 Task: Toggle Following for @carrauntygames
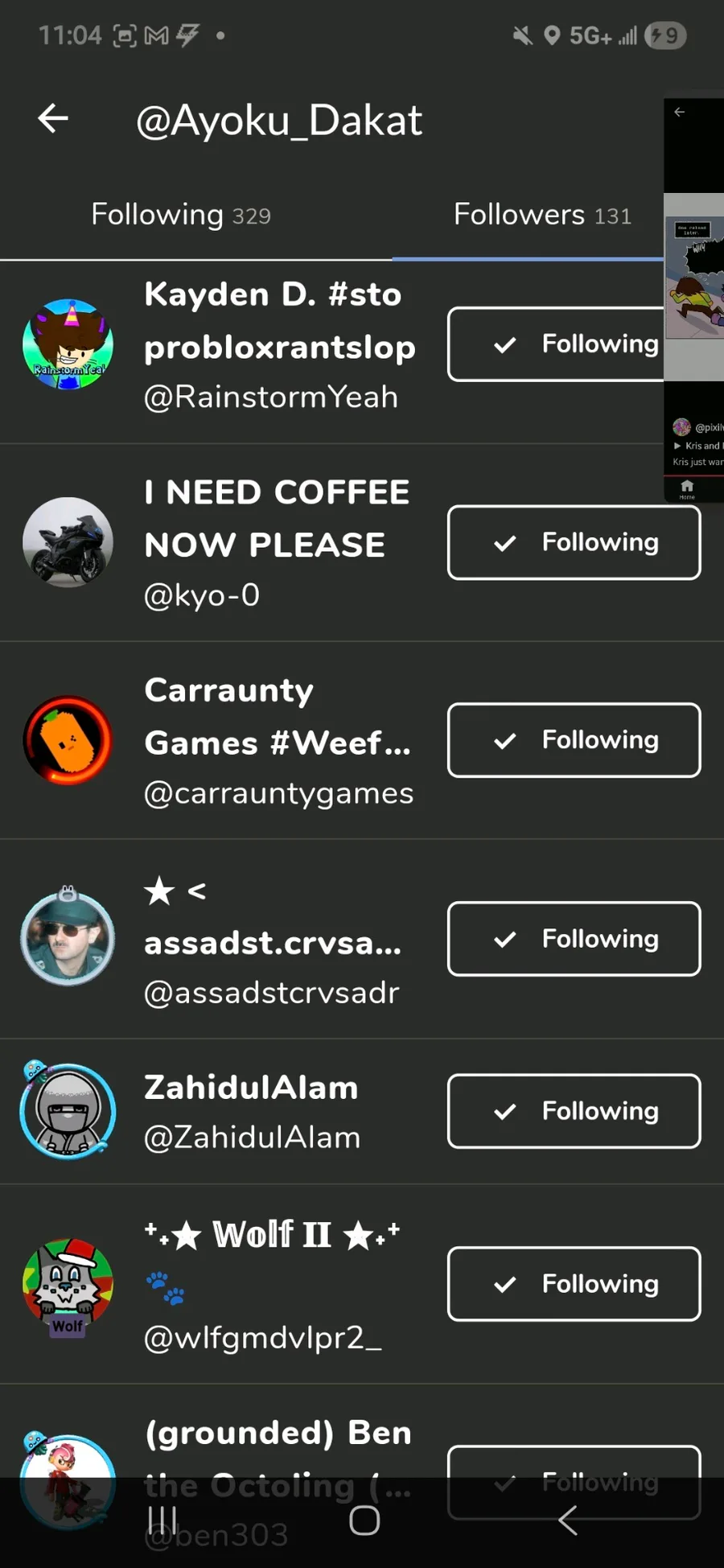click(574, 740)
